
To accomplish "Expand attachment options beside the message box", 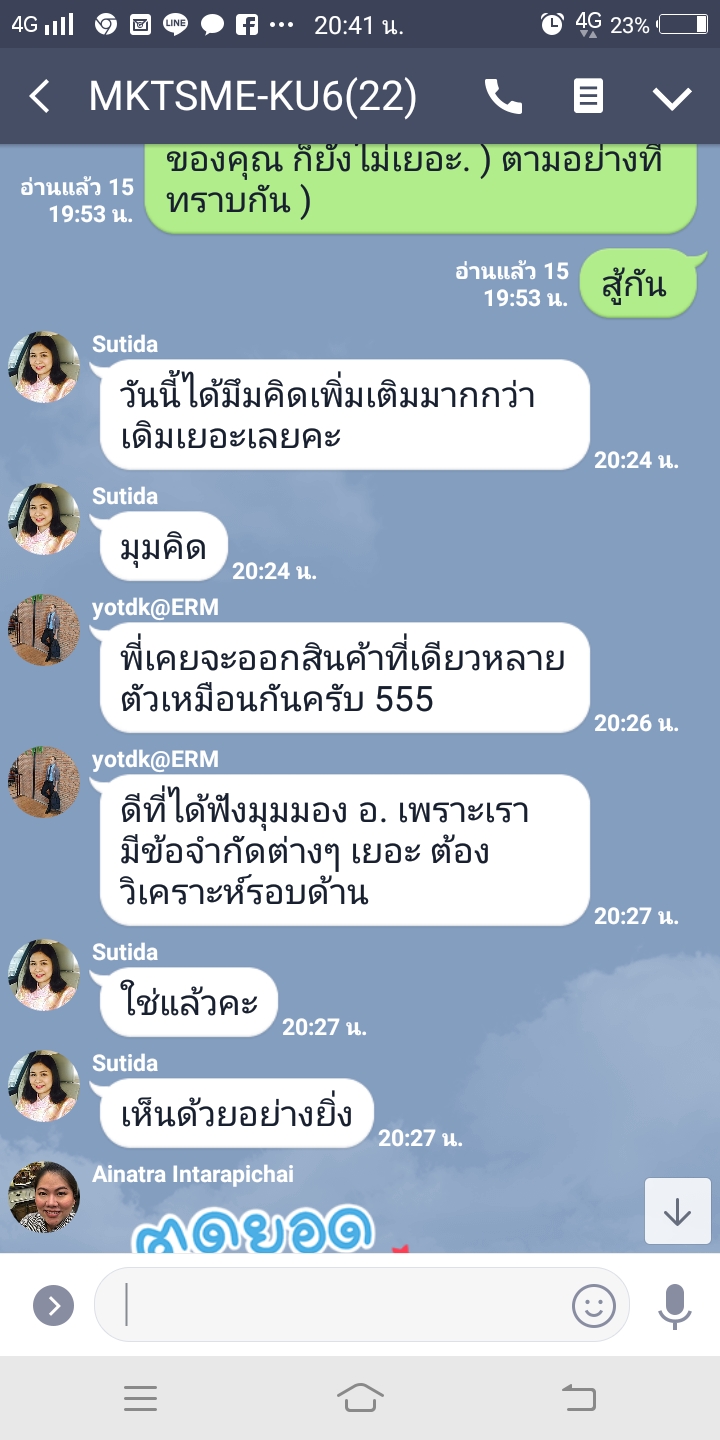I will click(x=54, y=1304).
